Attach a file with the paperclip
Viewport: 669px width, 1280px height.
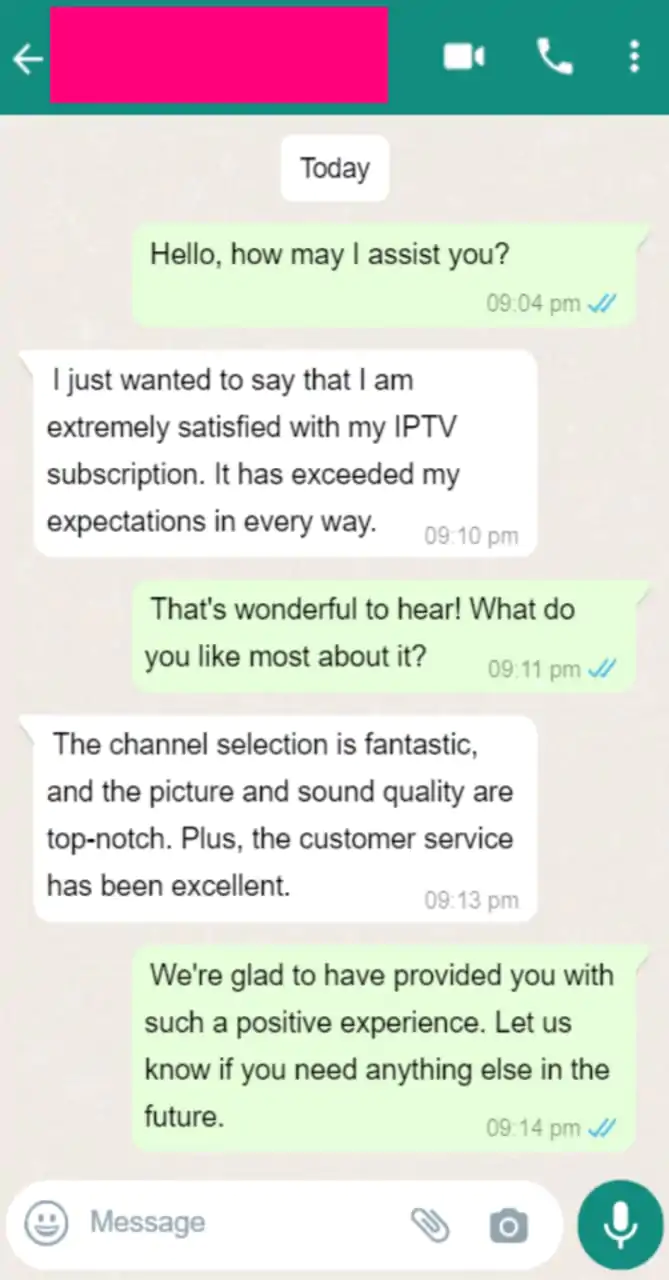coord(431,1223)
